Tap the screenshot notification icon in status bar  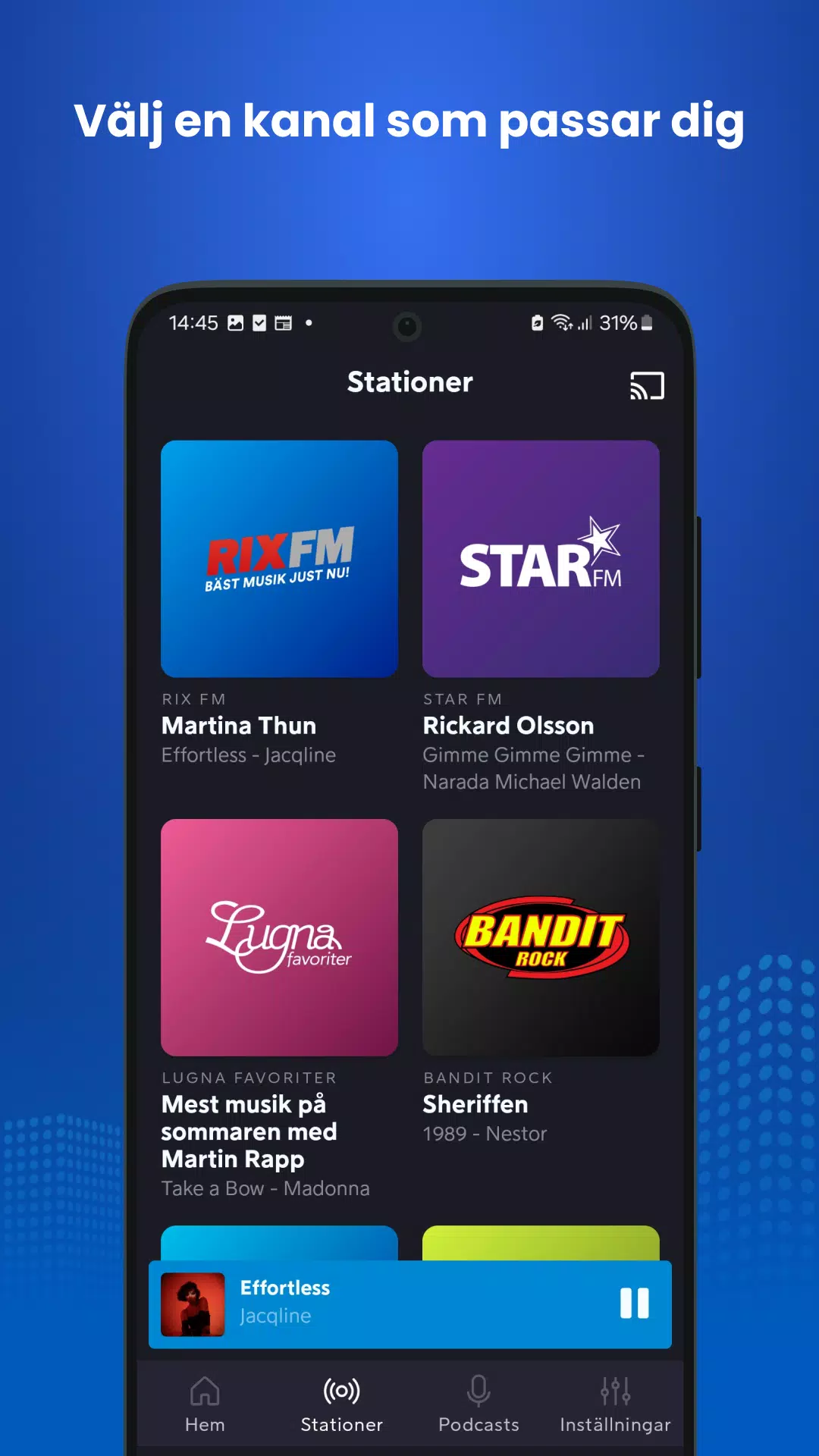[x=235, y=322]
